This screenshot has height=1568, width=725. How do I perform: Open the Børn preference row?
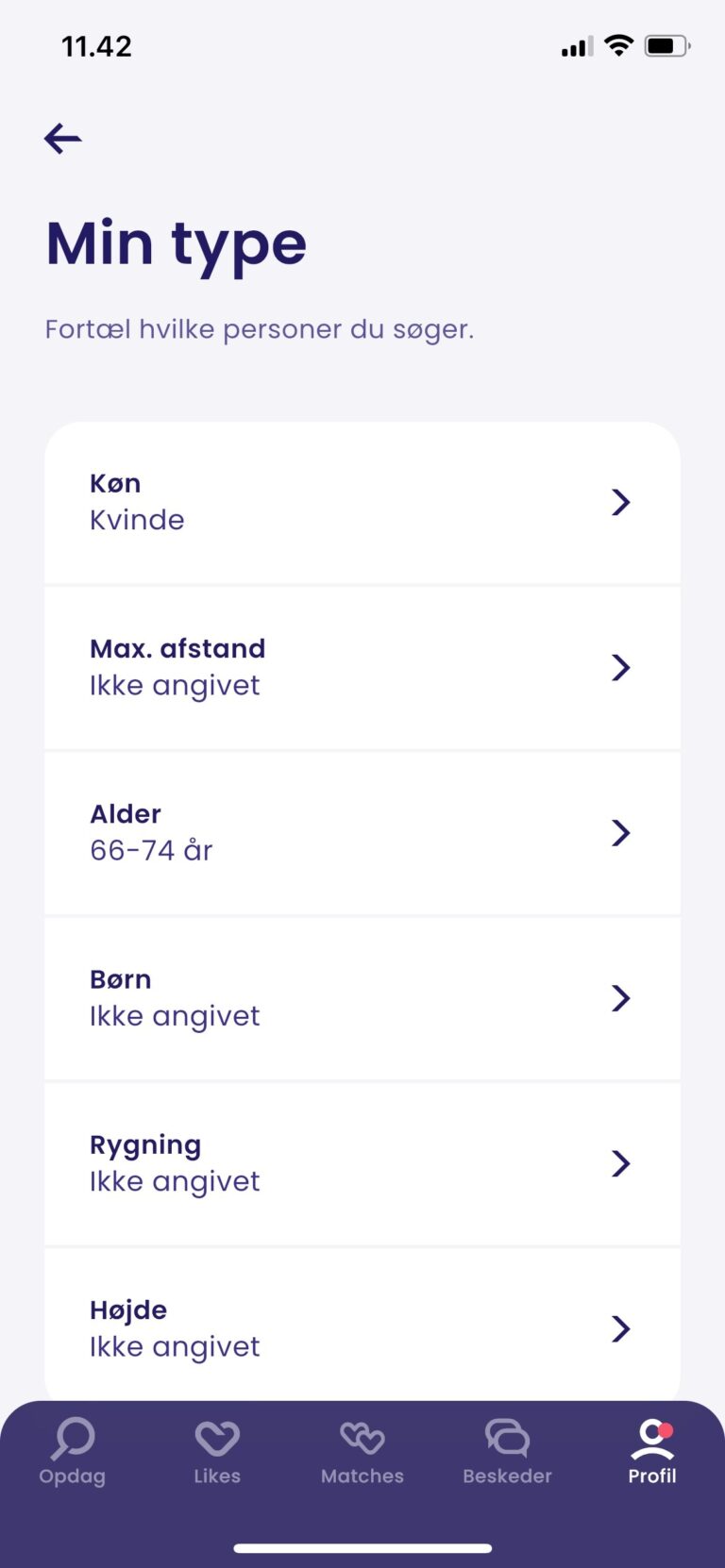point(362,998)
